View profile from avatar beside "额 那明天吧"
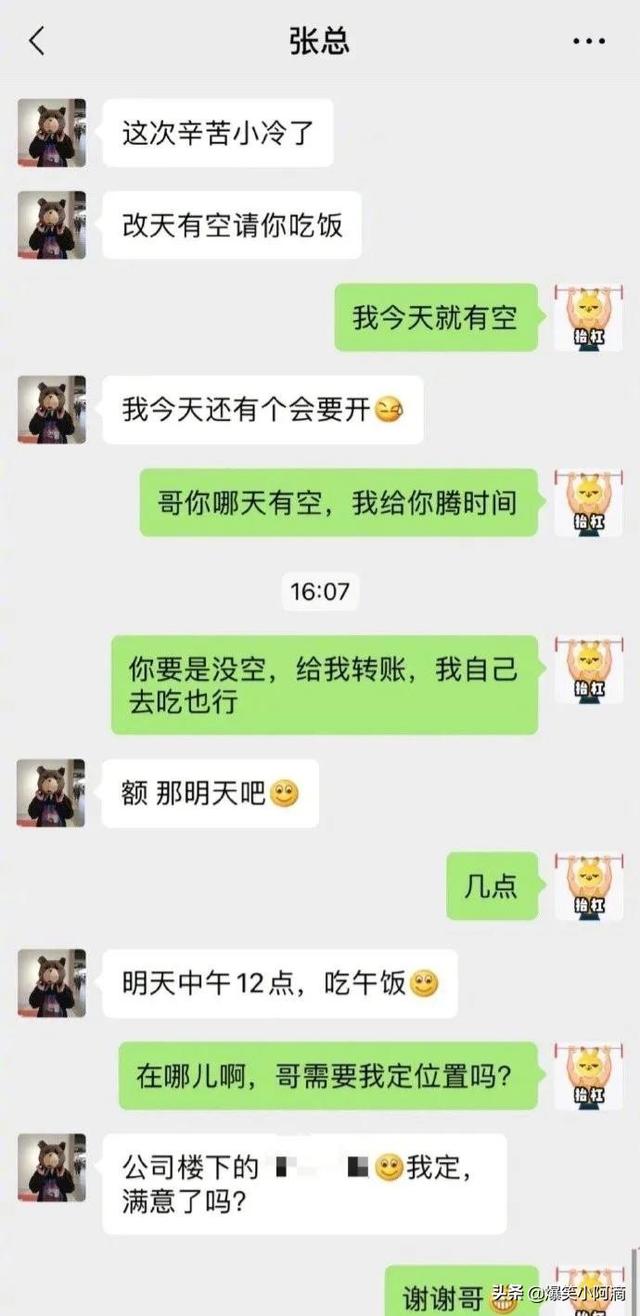Viewport: 640px width, 1316px height. coord(51,793)
